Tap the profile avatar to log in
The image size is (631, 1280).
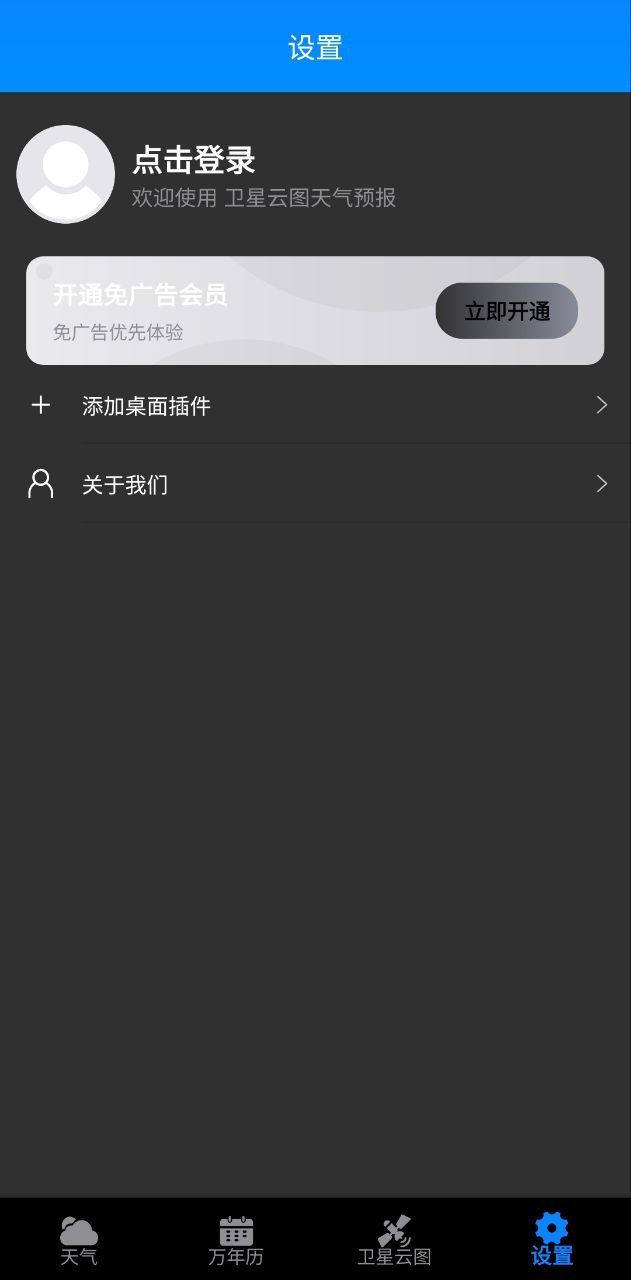click(66, 174)
